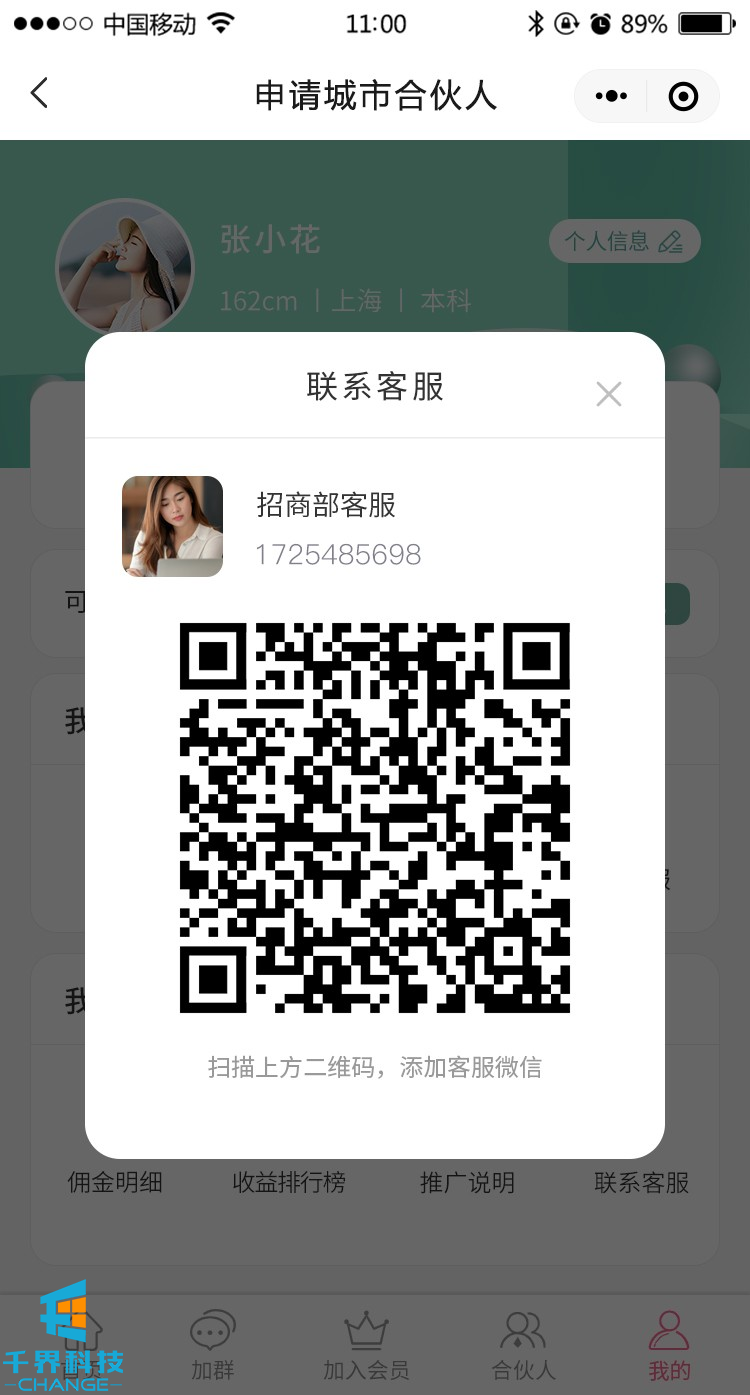This screenshot has height=1395, width=750.
Task: Switch to the 加入会员 tab
Action: click(x=366, y=1346)
